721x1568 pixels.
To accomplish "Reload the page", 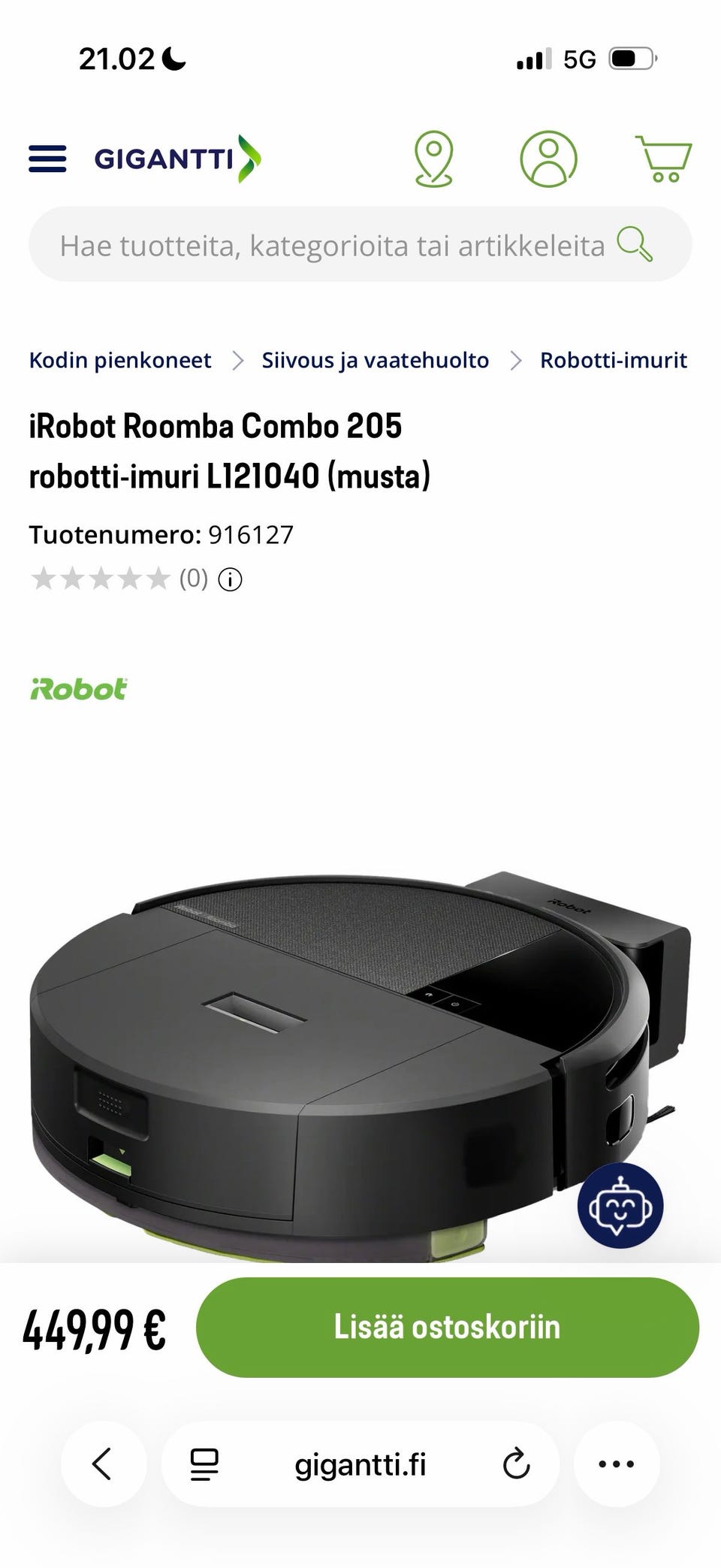I will coord(516,1464).
